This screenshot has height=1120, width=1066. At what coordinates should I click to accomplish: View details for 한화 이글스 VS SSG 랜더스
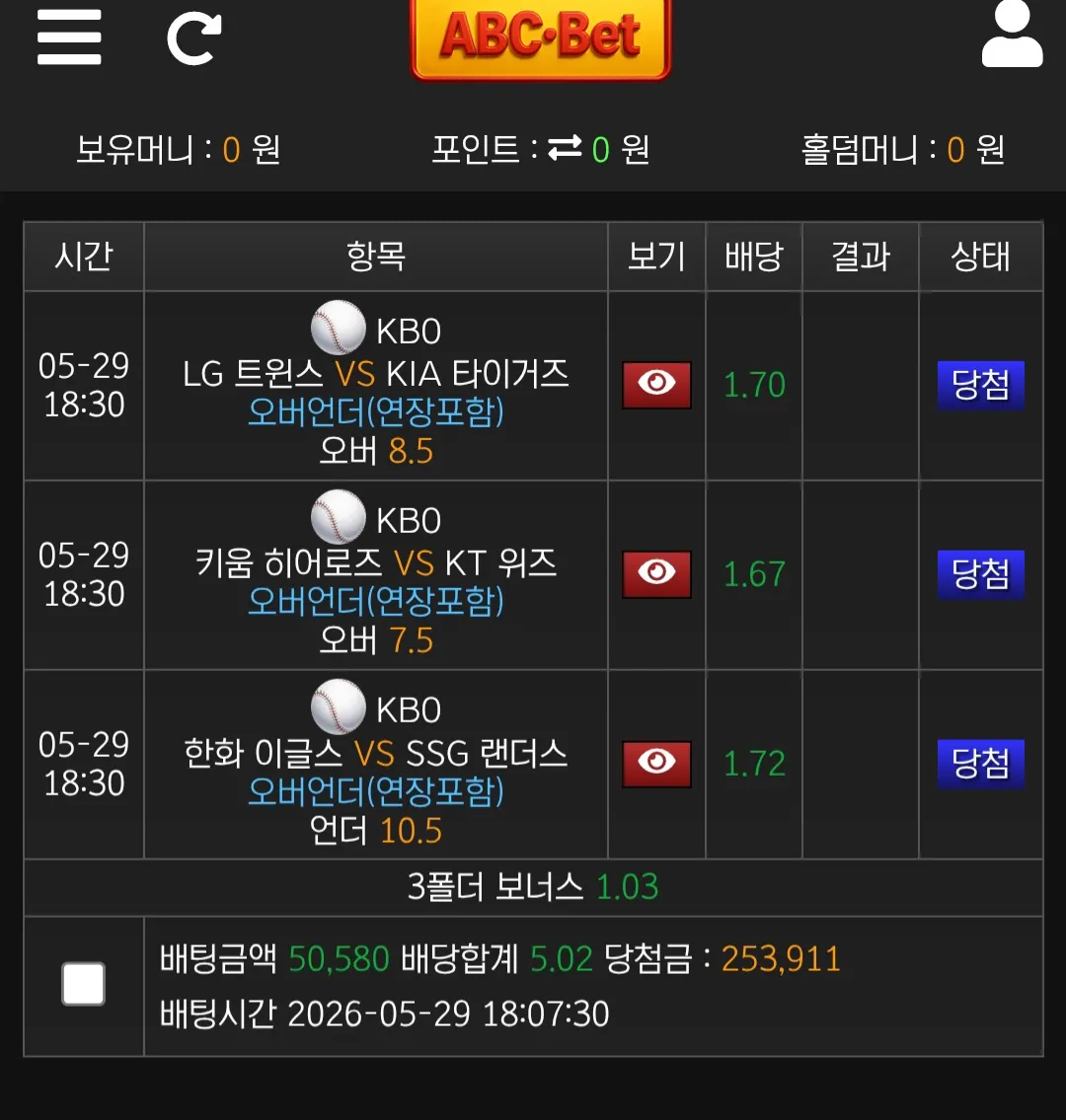coord(656,764)
